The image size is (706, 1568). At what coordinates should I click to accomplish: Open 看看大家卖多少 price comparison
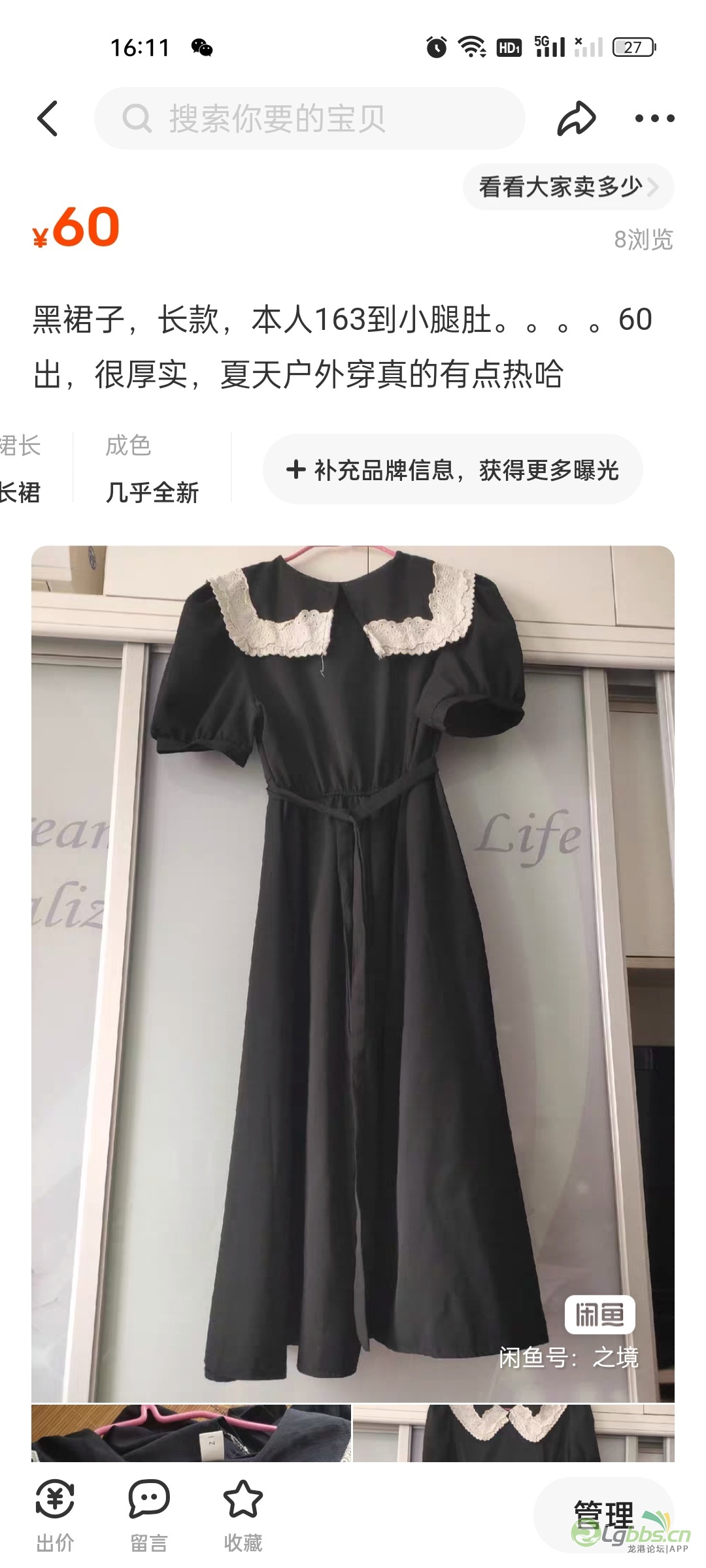point(567,188)
